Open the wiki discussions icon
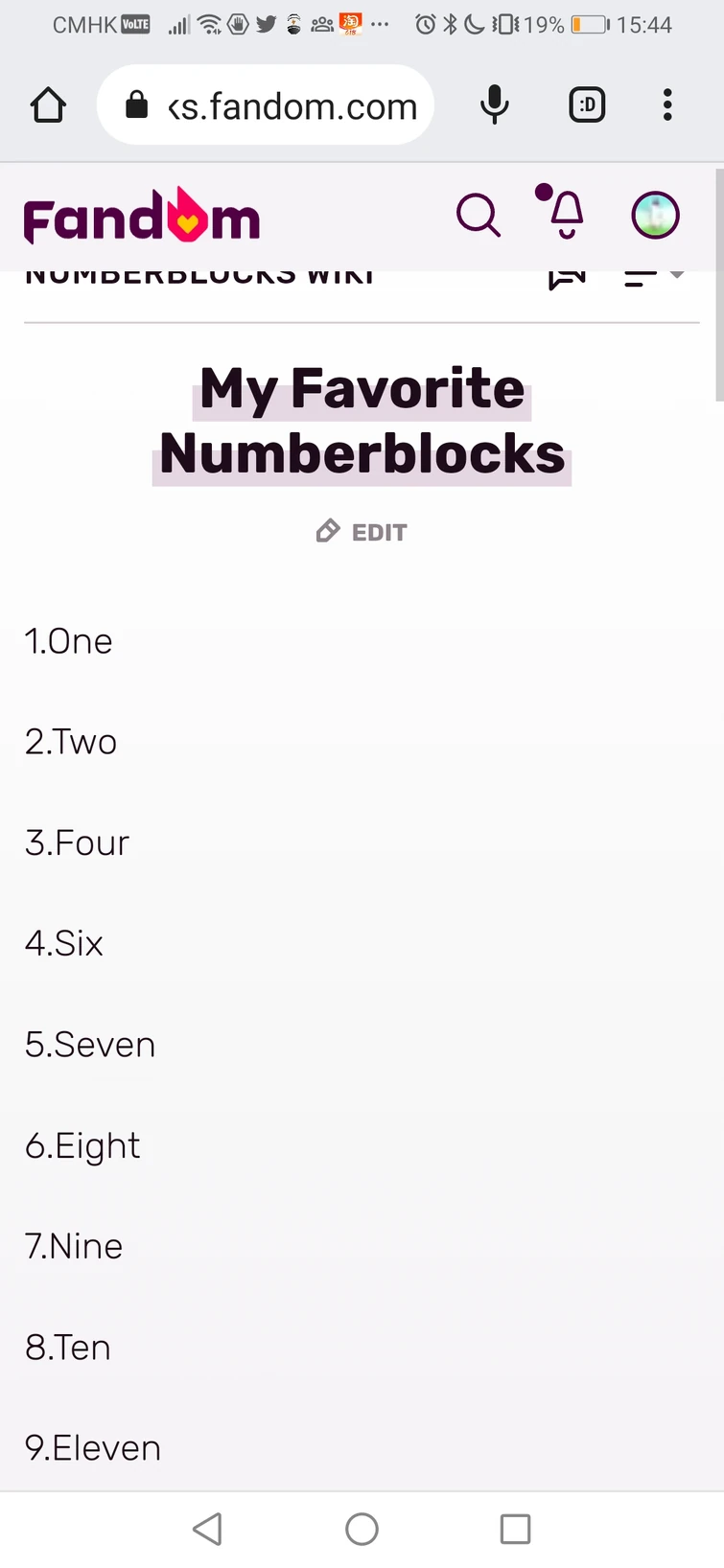The width and height of the screenshot is (724, 1568). coord(567,279)
